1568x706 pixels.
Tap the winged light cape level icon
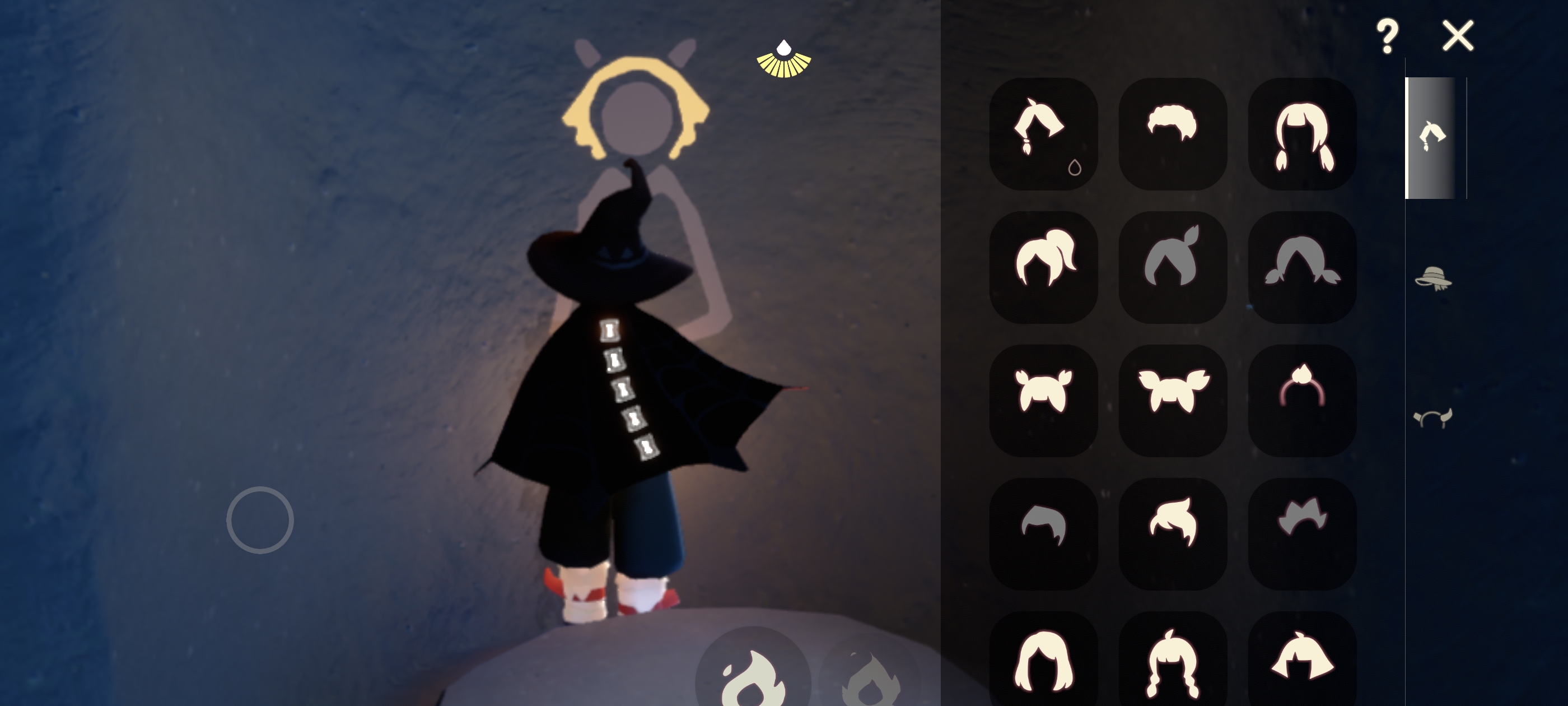[x=783, y=60]
